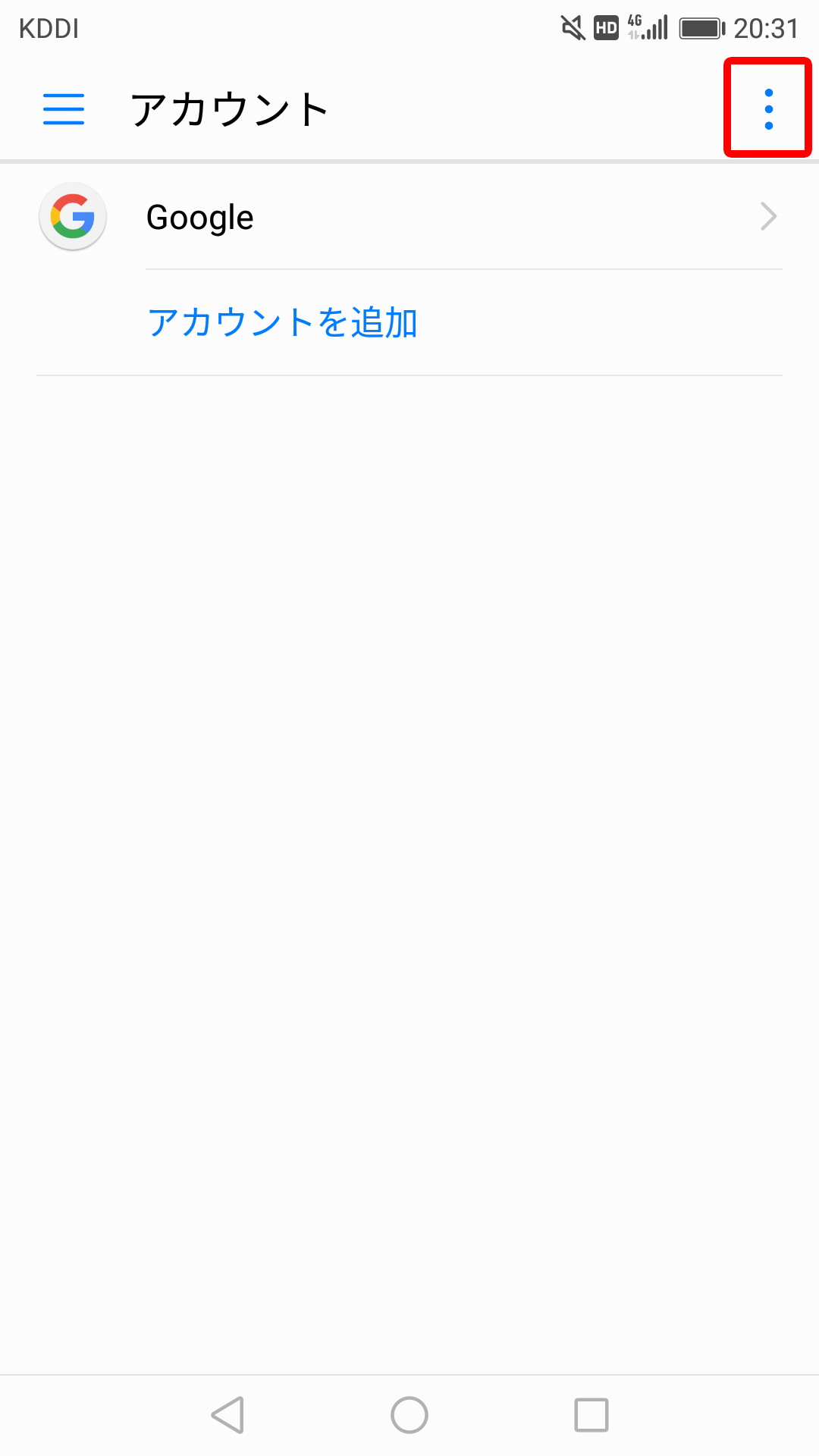Tap アカウントを追加 to add account
819x1456 pixels.
pos(282,322)
